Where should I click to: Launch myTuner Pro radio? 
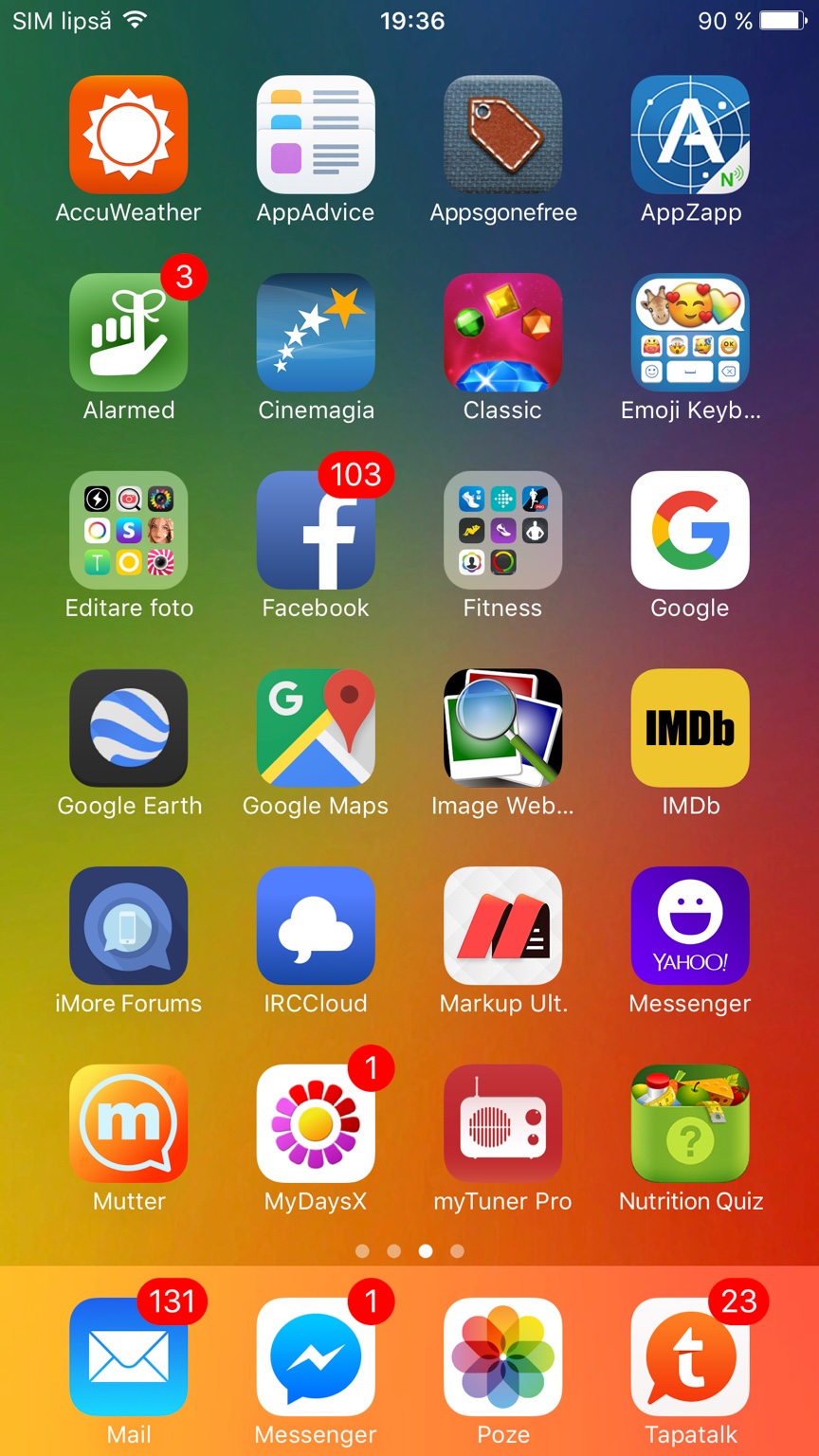(x=502, y=1123)
